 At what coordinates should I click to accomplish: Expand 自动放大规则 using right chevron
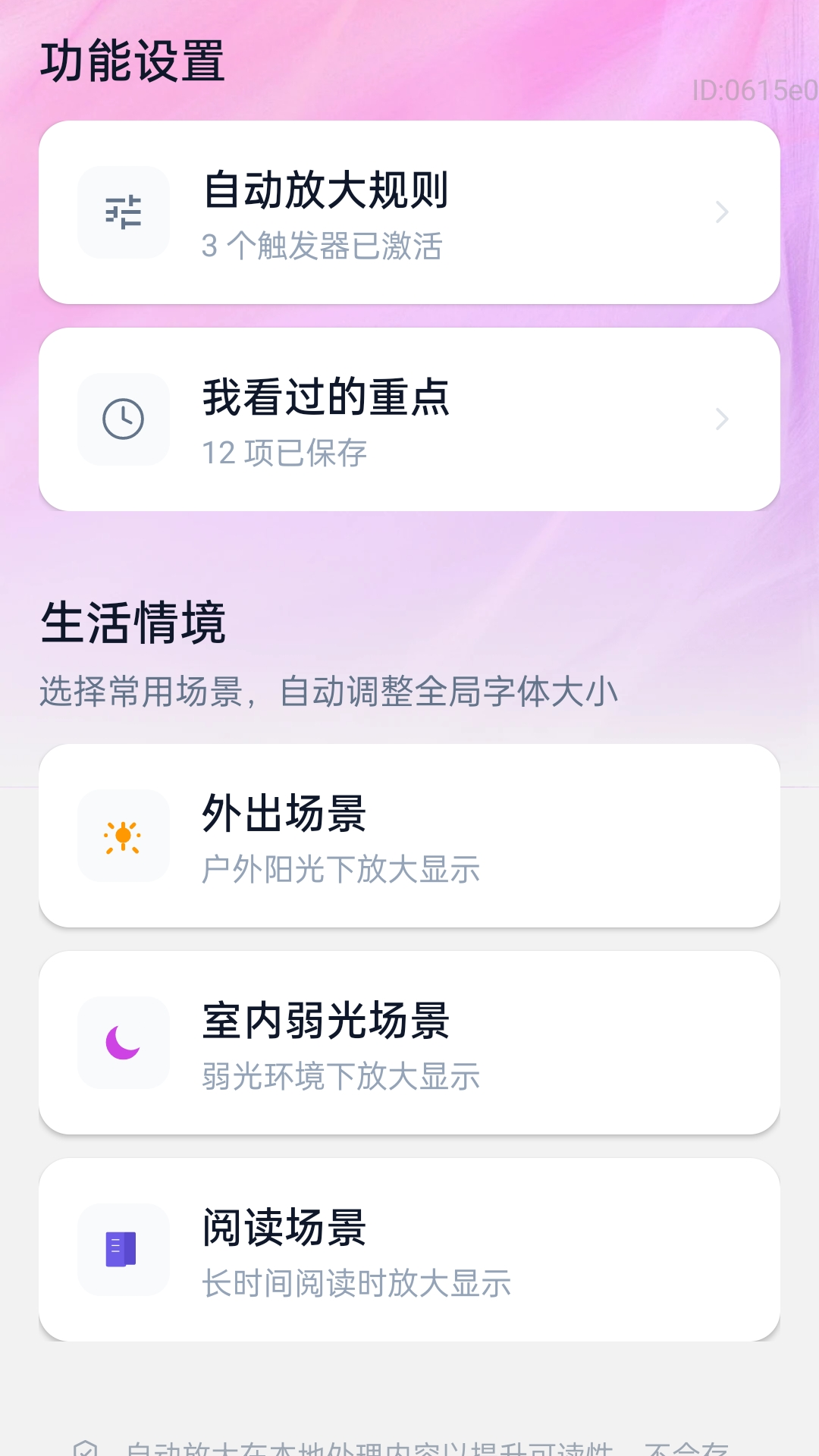tap(722, 212)
